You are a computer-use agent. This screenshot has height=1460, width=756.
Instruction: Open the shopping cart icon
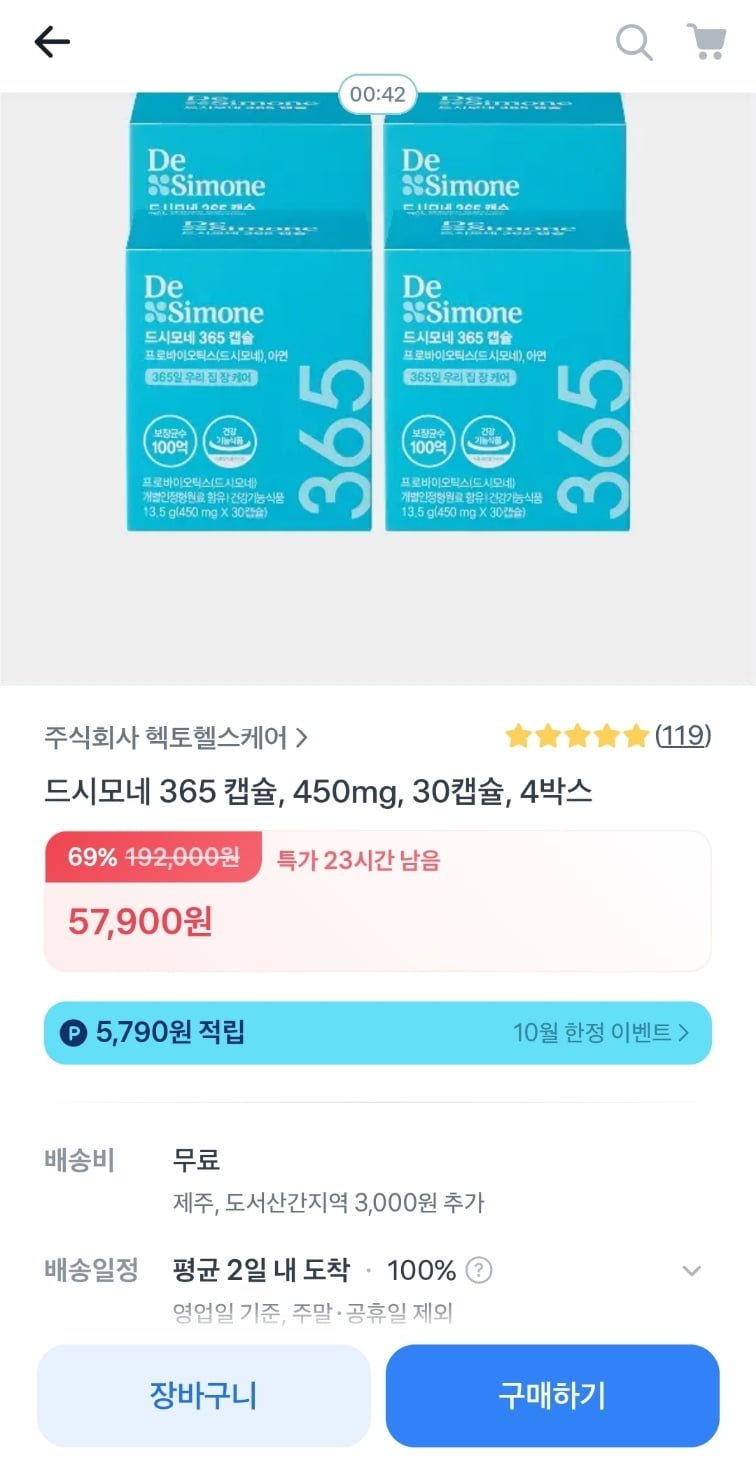[706, 42]
